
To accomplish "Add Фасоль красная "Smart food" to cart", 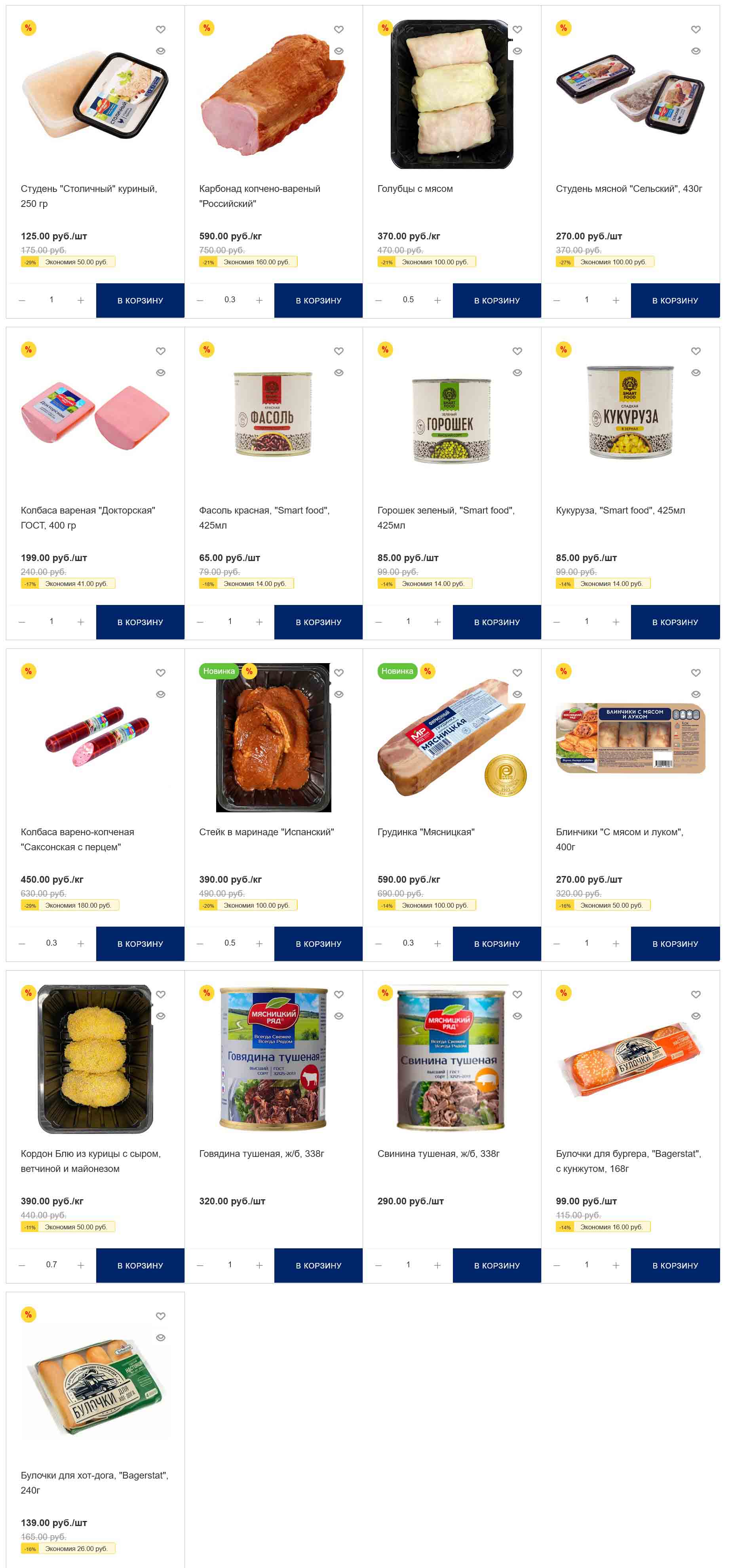I will pyautogui.click(x=318, y=622).
